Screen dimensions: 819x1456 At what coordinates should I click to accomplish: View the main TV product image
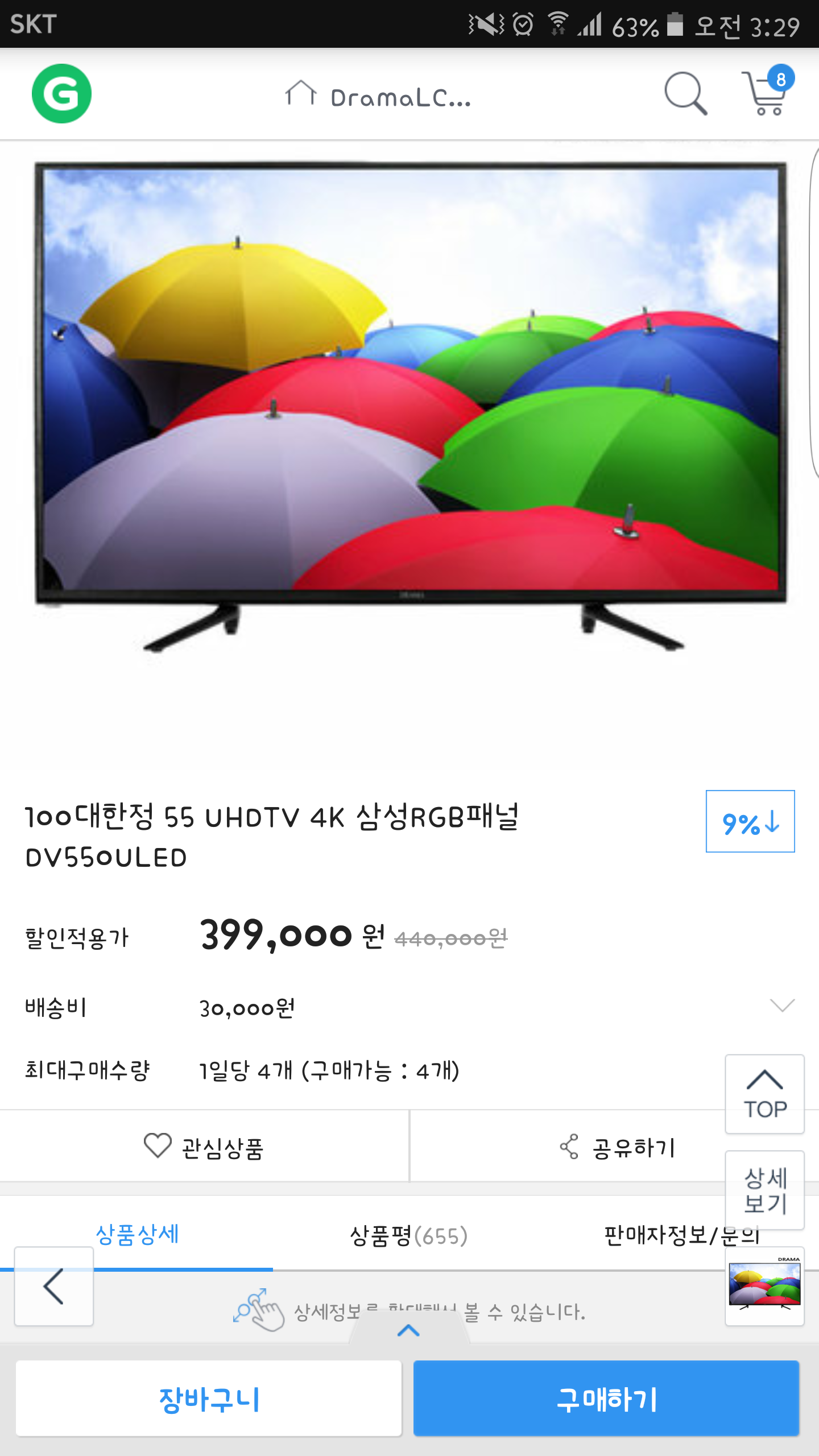tap(411, 404)
